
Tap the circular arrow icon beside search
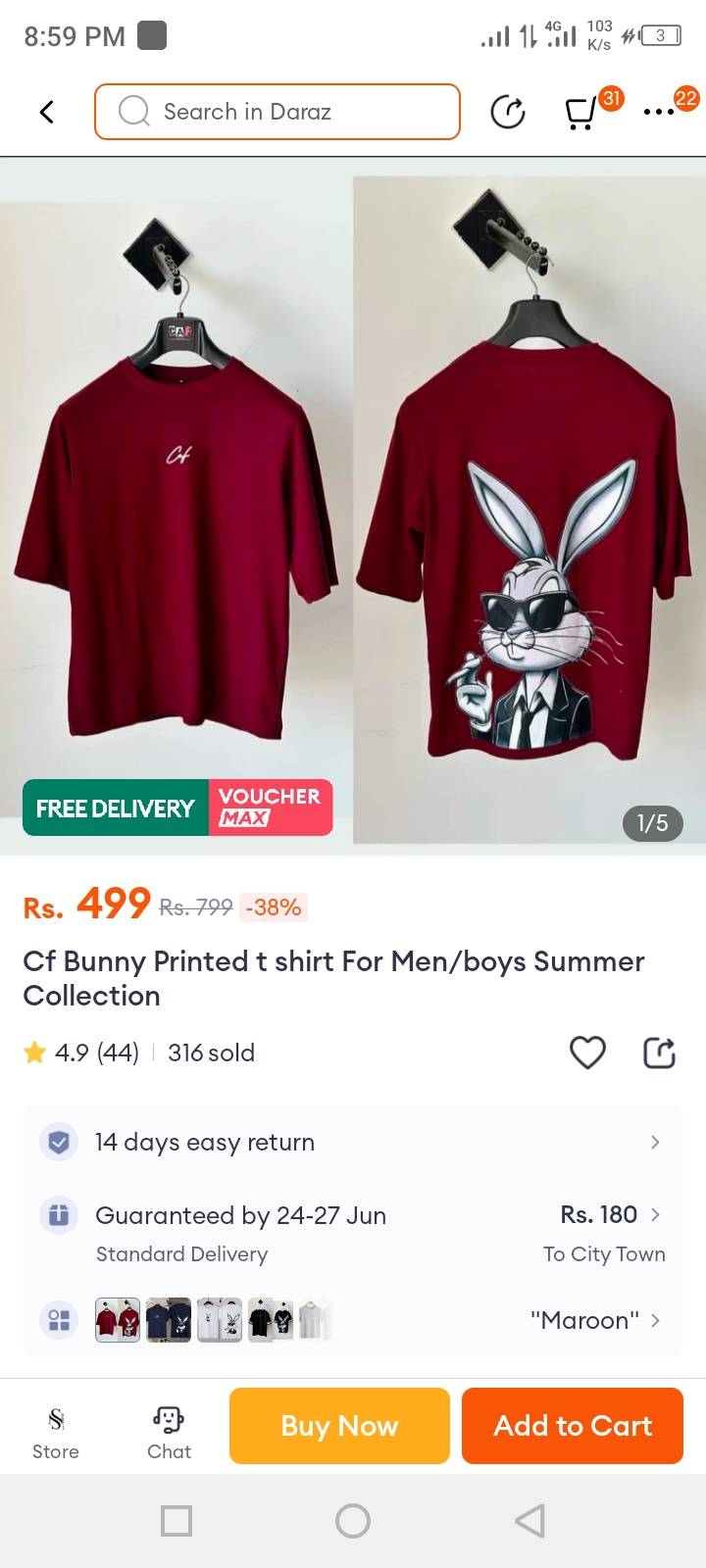(507, 112)
